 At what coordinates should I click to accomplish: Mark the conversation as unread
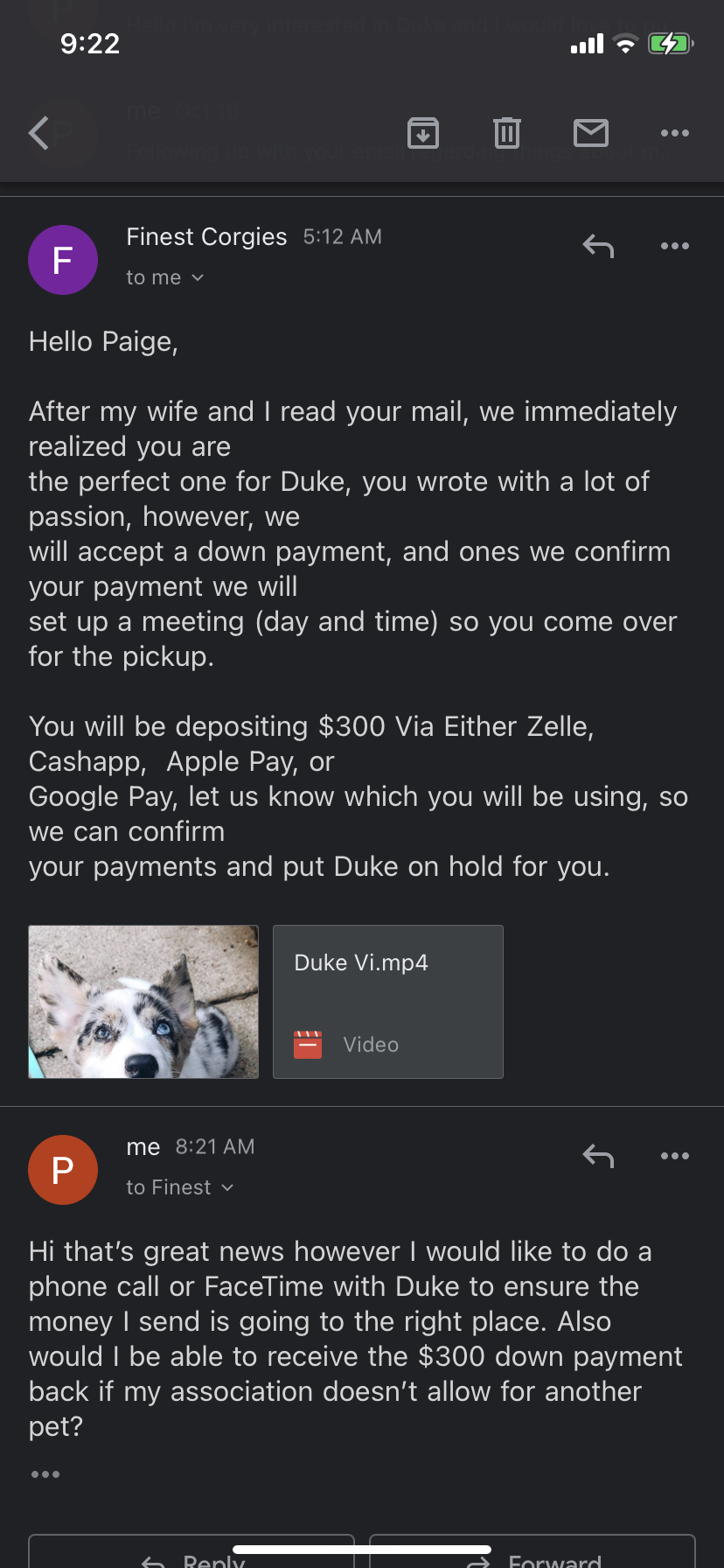591,133
